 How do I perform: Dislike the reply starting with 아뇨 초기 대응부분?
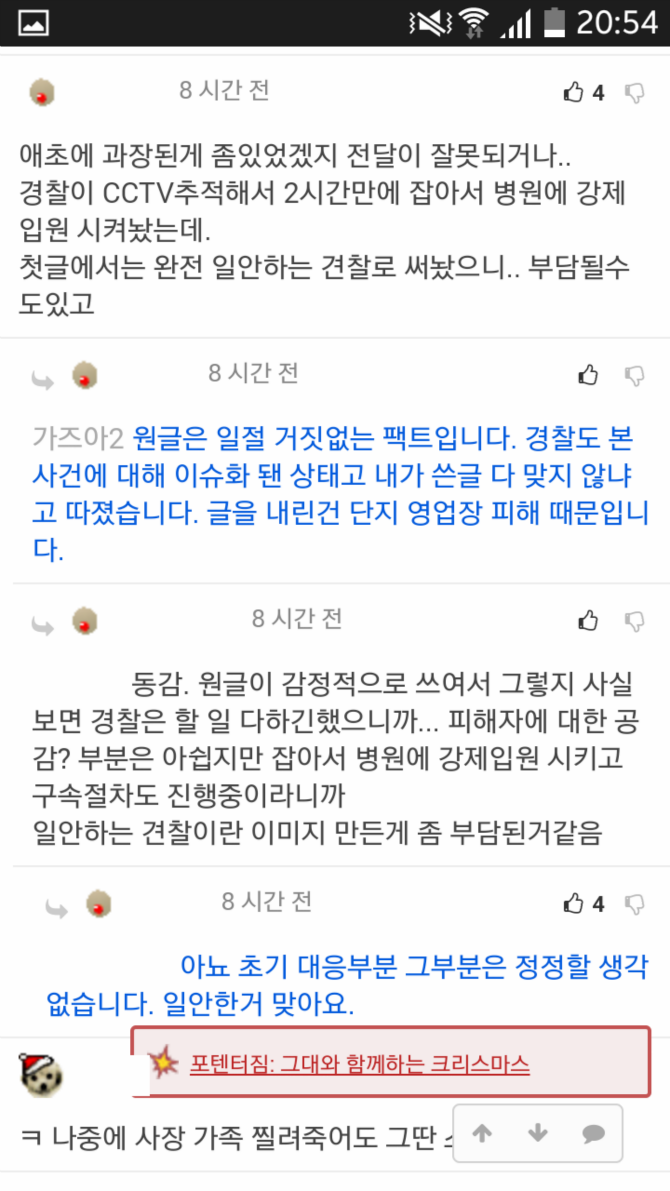634,904
